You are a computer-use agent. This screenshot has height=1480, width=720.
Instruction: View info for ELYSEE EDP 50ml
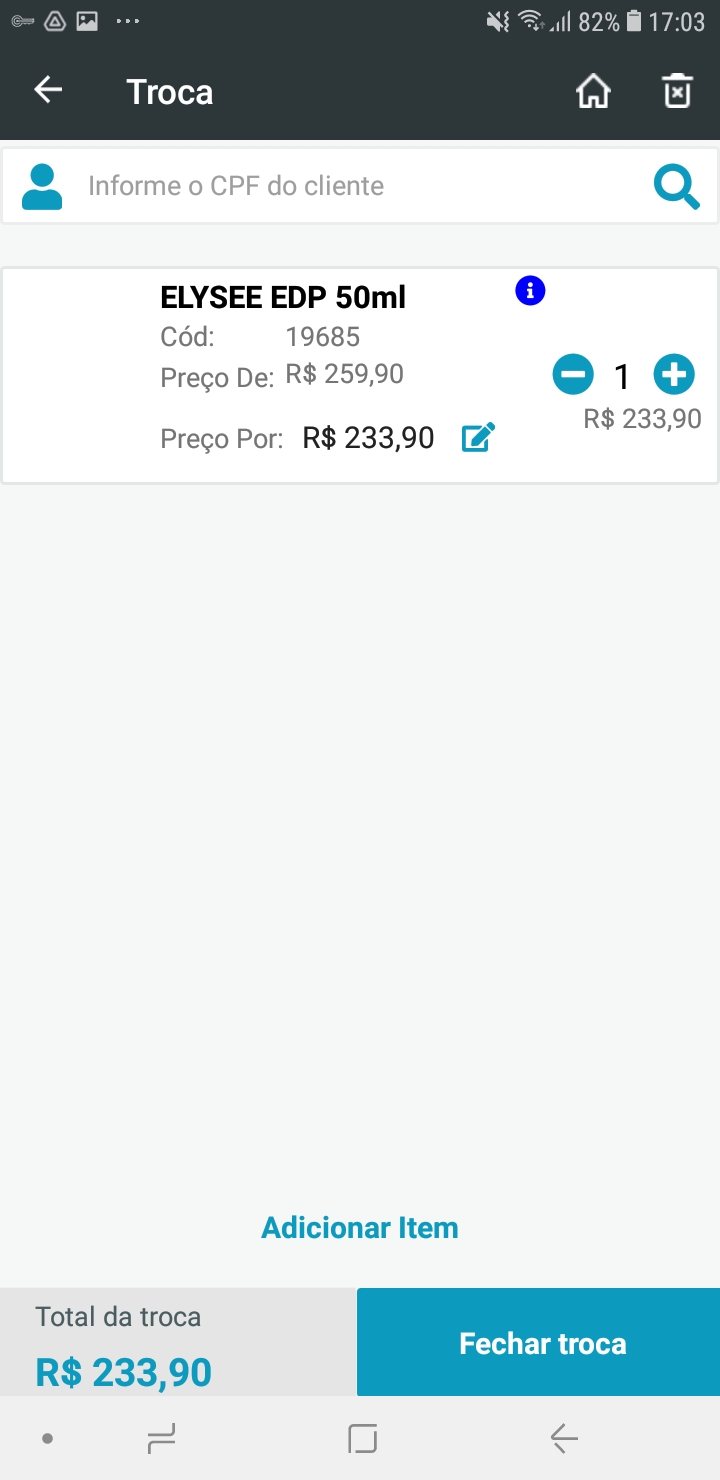[x=530, y=291]
